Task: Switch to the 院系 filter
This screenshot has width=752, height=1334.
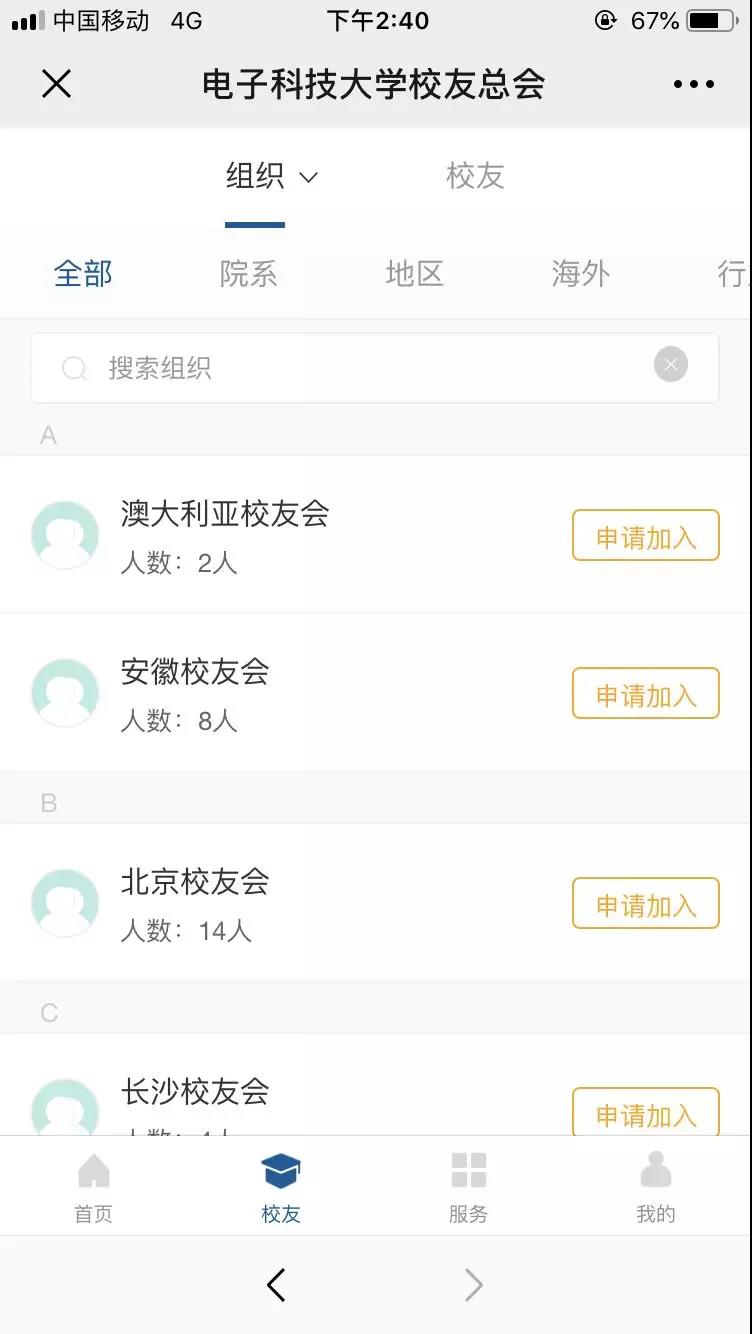Action: click(249, 273)
